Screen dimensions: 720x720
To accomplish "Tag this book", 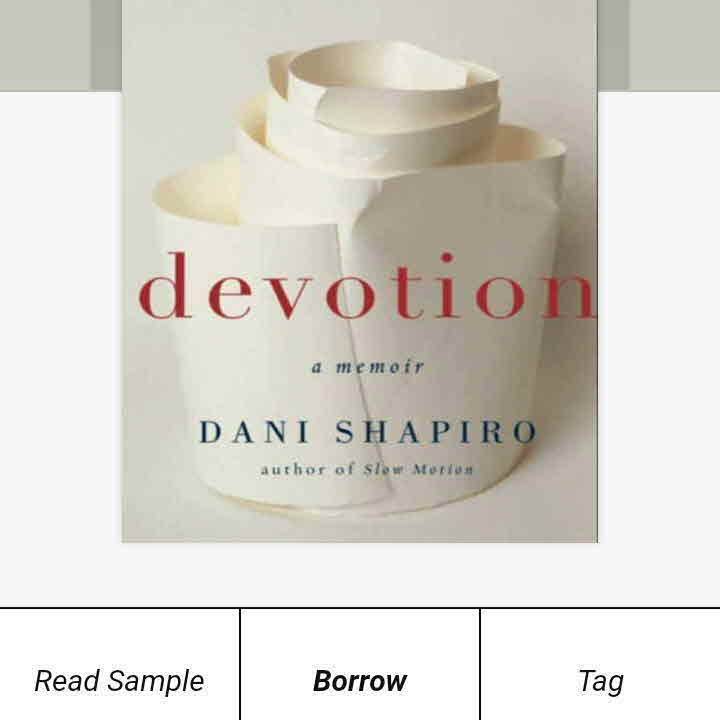I will [600, 680].
